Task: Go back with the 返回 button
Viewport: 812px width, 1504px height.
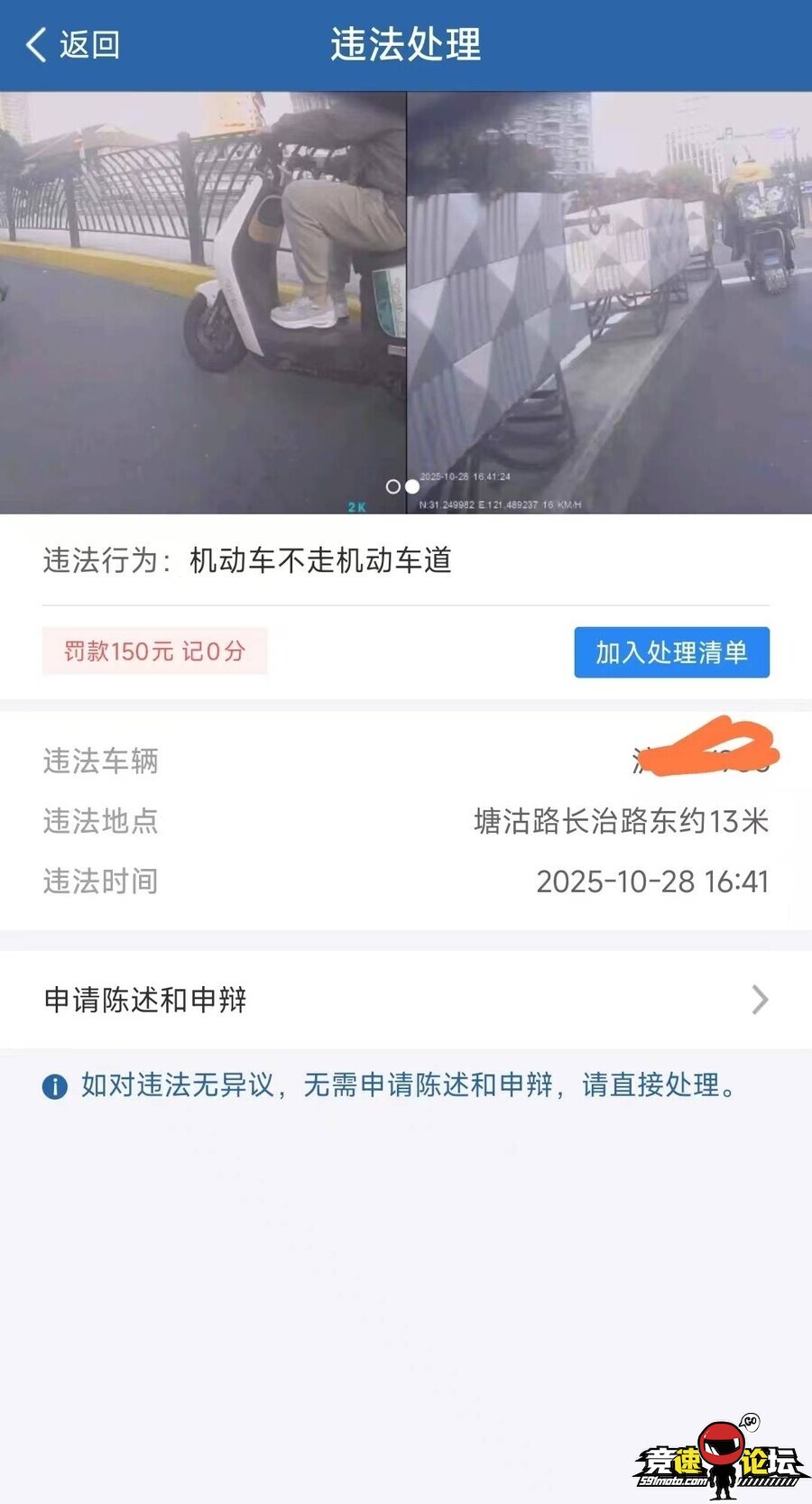Action: (74, 45)
